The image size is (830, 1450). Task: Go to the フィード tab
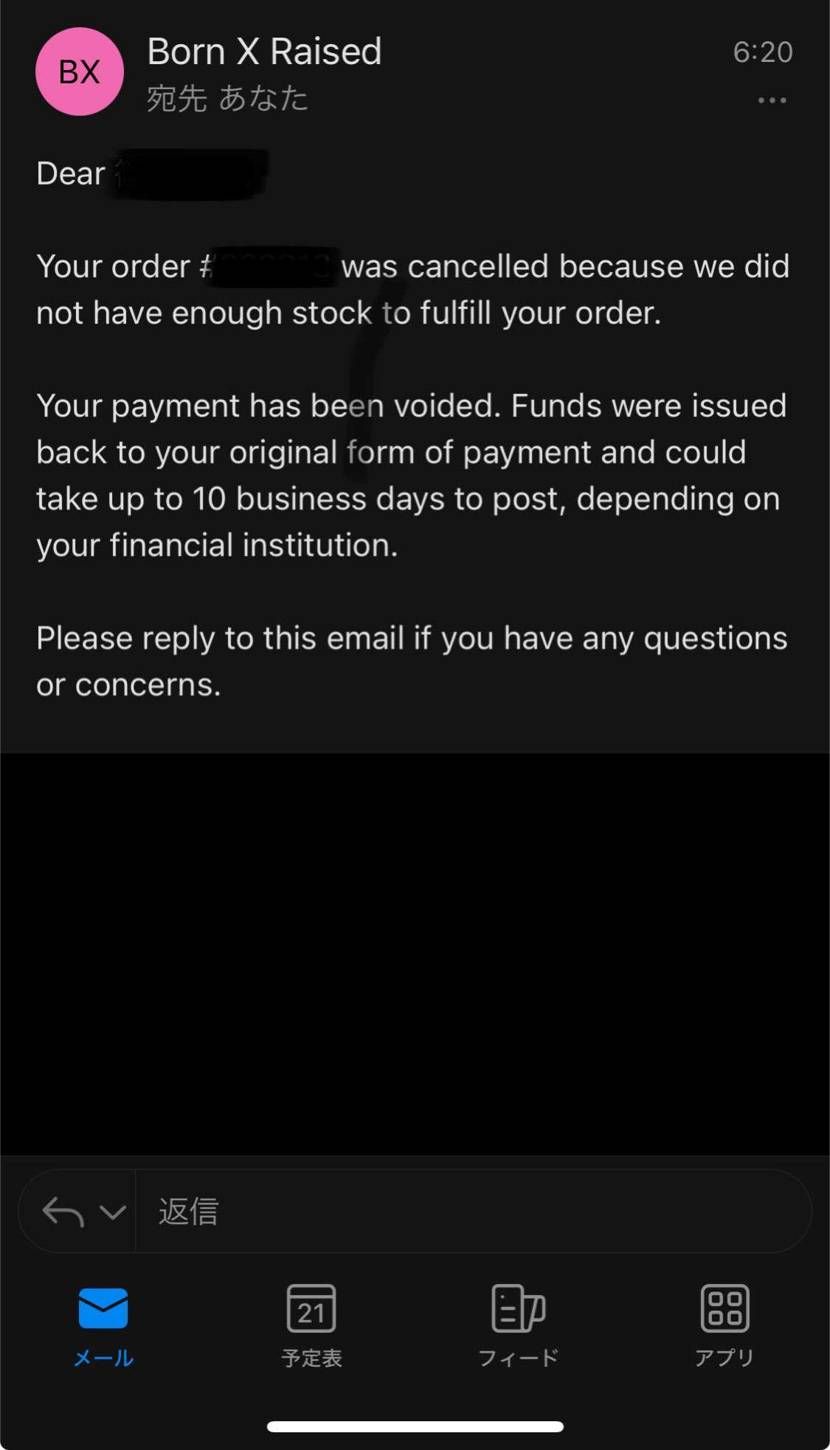pos(518,1325)
